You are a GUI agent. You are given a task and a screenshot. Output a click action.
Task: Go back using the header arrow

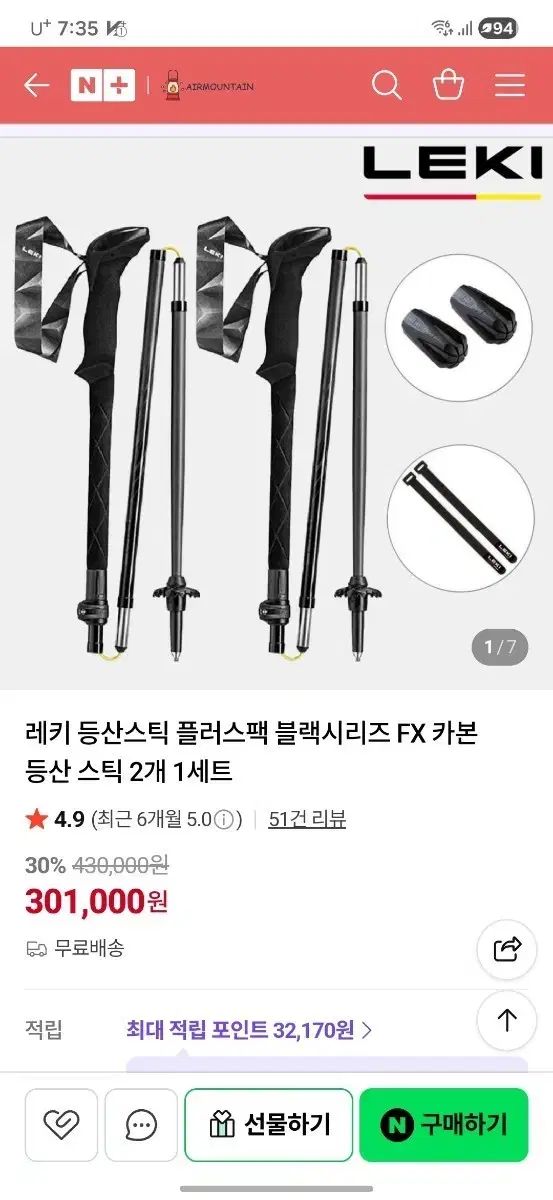coord(36,85)
